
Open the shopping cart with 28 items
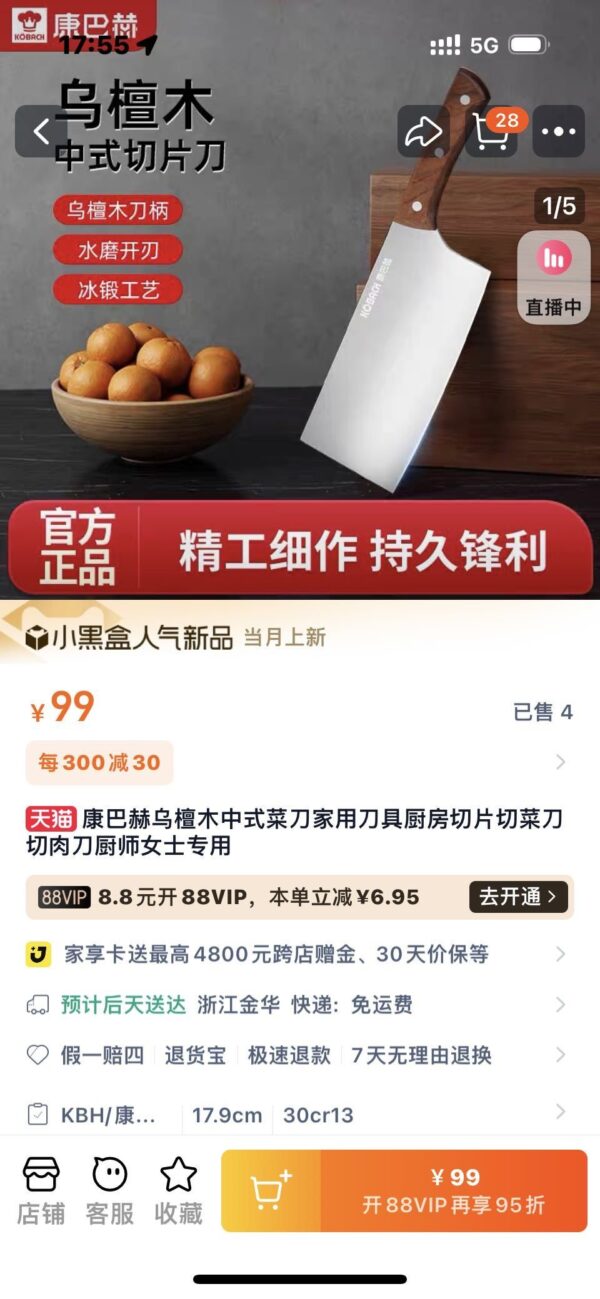point(491,132)
